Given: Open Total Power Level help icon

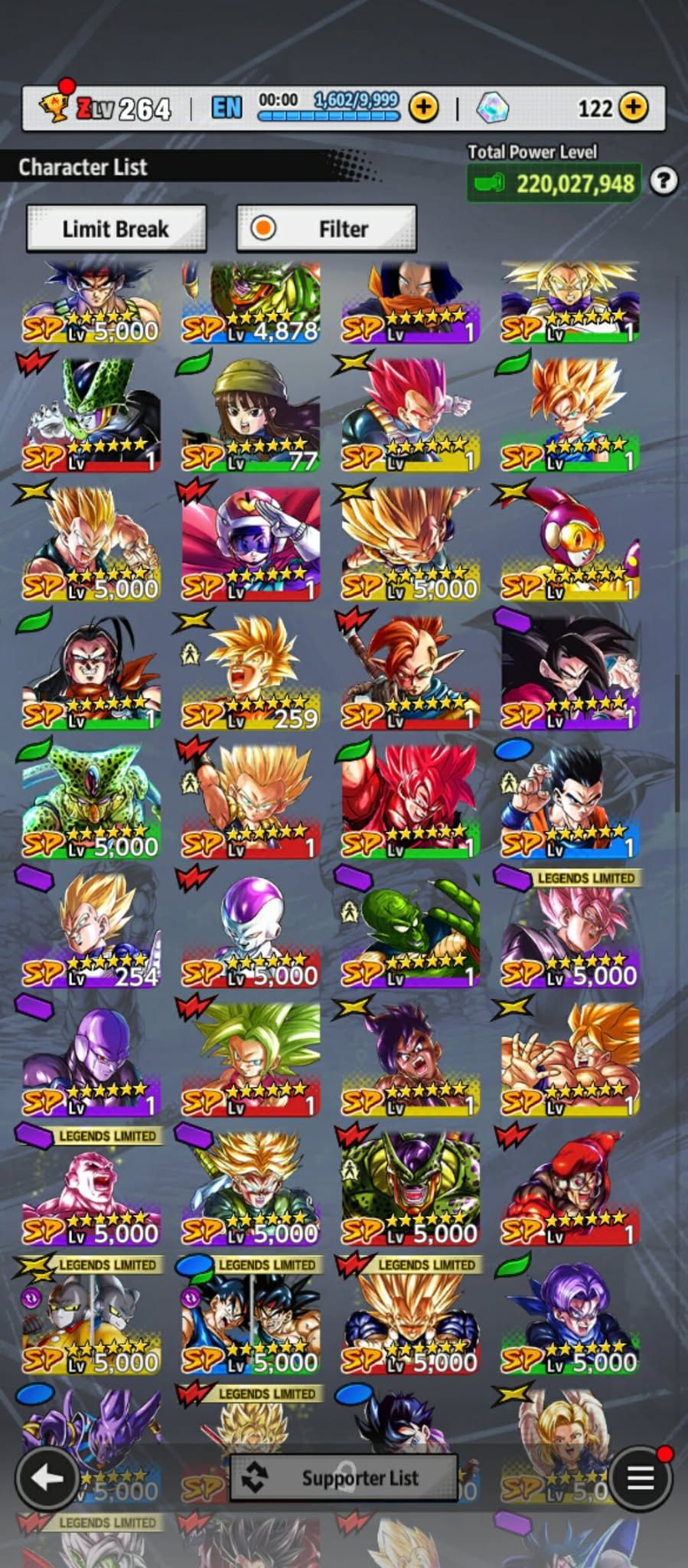Looking at the screenshot, I should (664, 181).
